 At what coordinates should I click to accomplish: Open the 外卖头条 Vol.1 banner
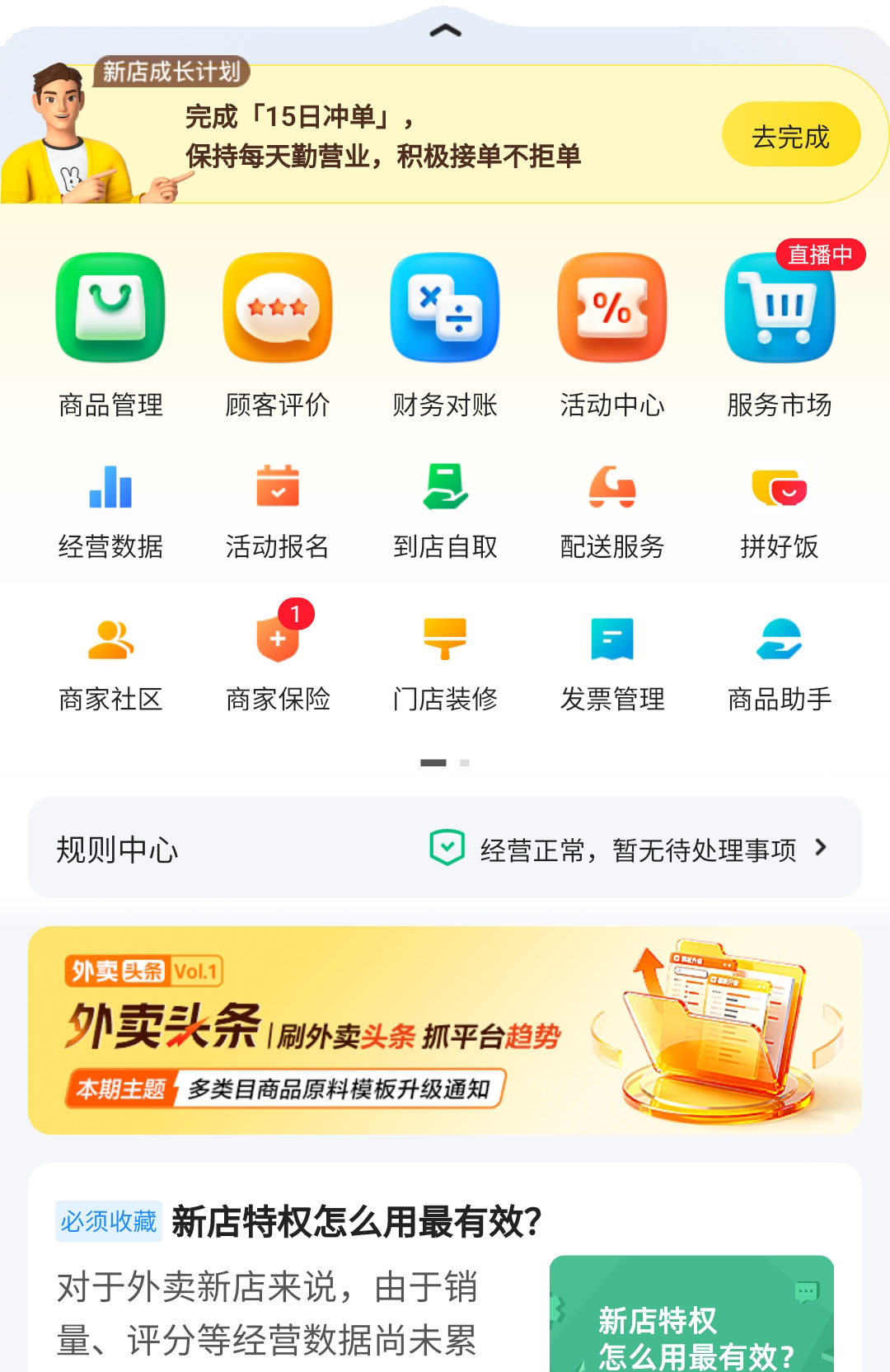(445, 1030)
